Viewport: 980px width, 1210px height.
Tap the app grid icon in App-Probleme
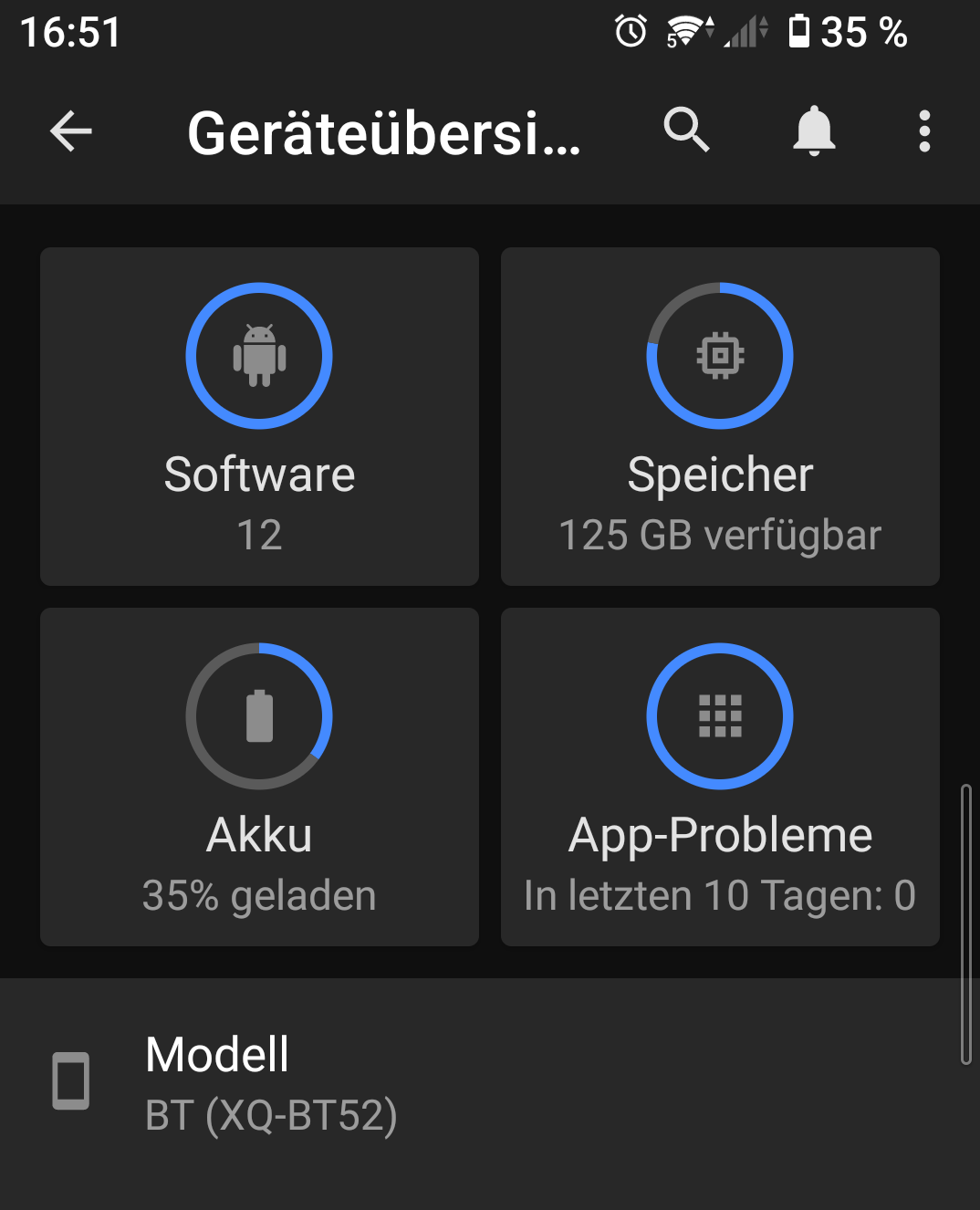[x=720, y=716]
